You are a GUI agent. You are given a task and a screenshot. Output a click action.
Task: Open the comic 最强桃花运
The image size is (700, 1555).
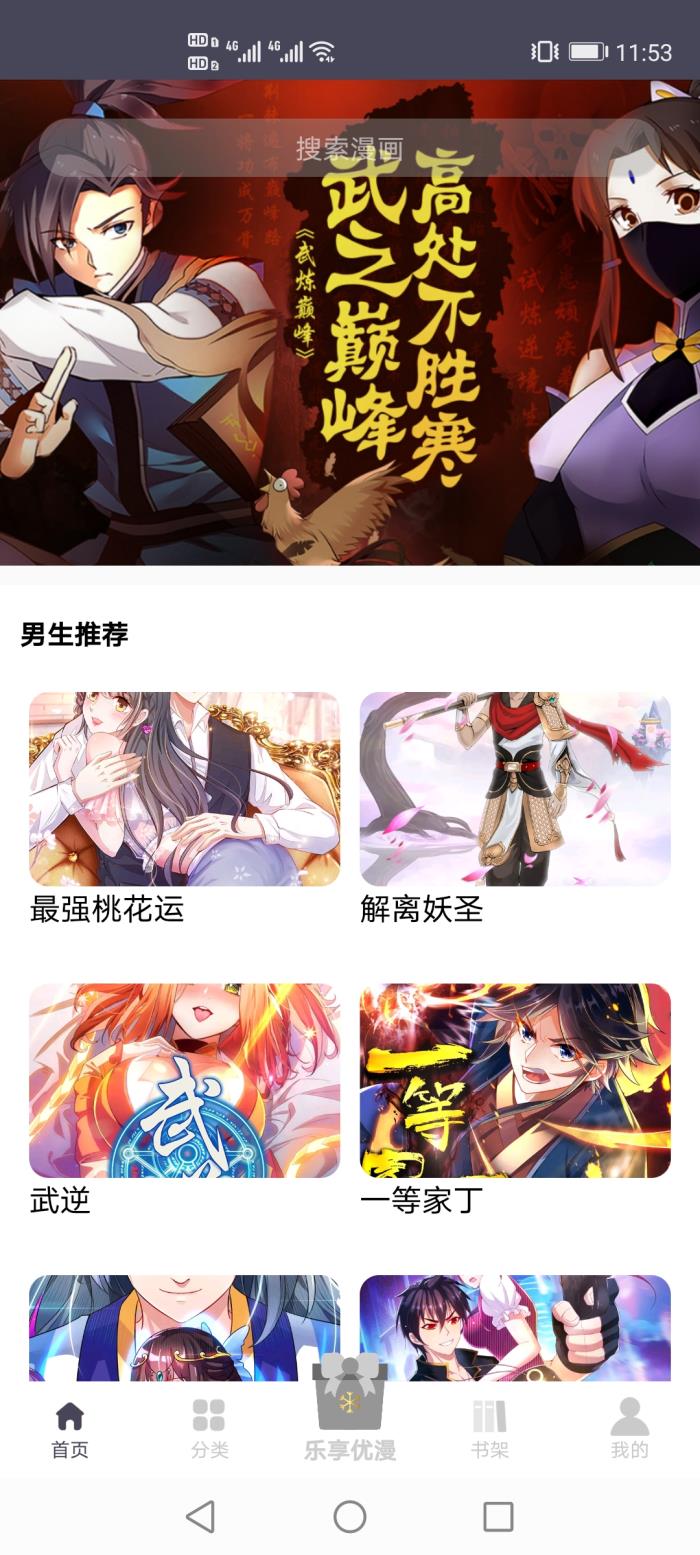tap(184, 789)
